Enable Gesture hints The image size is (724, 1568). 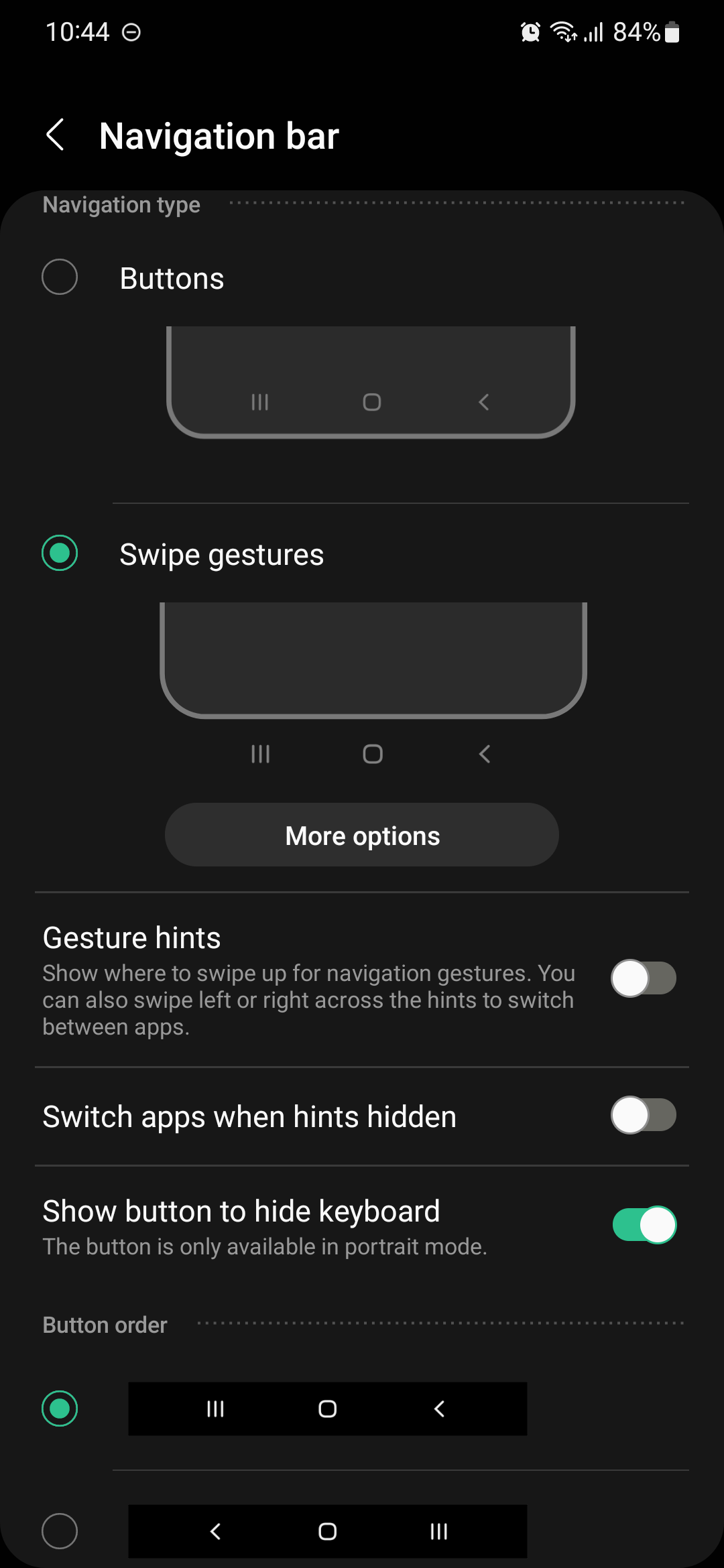643,979
